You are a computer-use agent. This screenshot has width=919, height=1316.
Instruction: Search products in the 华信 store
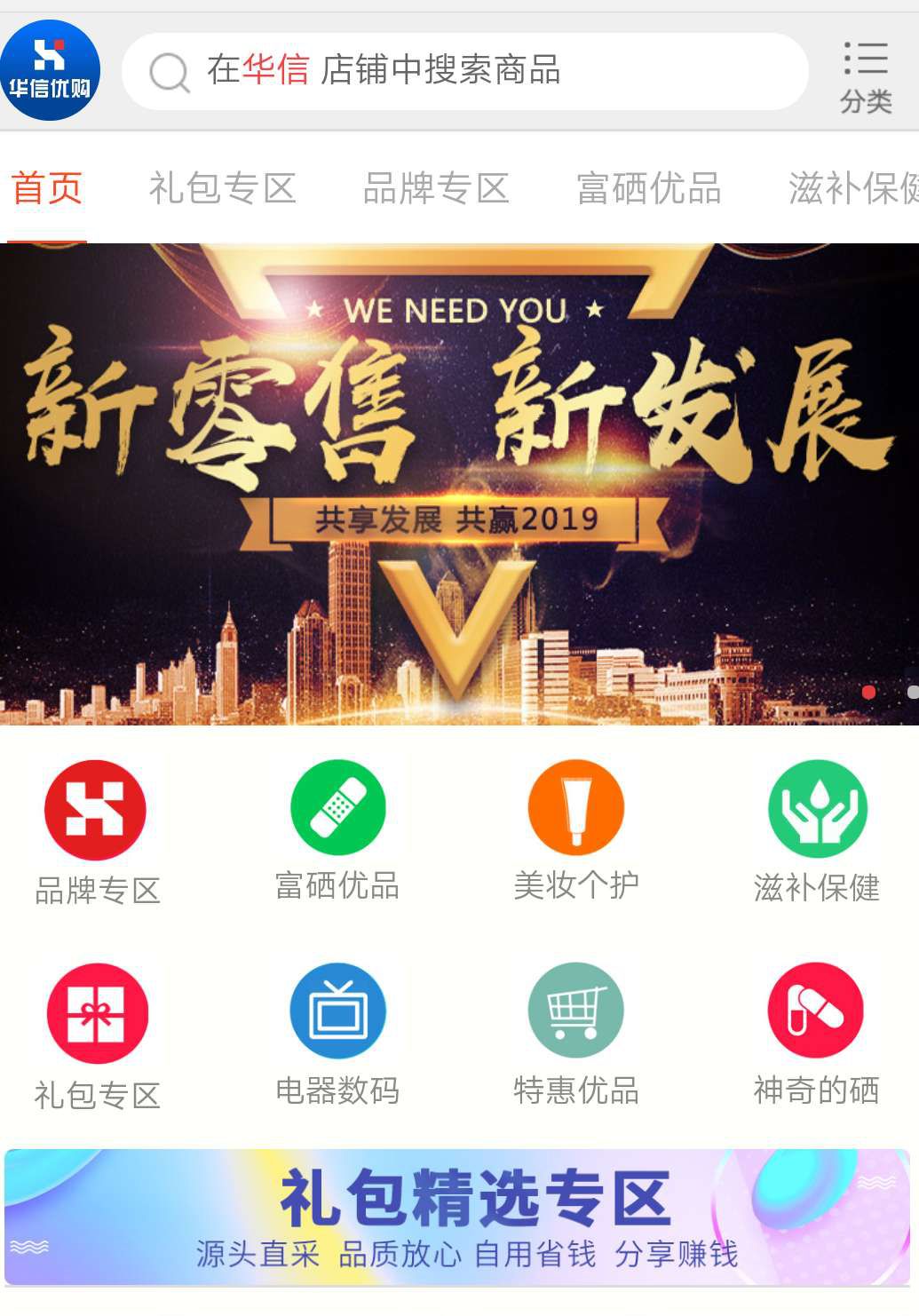pyautogui.click(x=464, y=71)
